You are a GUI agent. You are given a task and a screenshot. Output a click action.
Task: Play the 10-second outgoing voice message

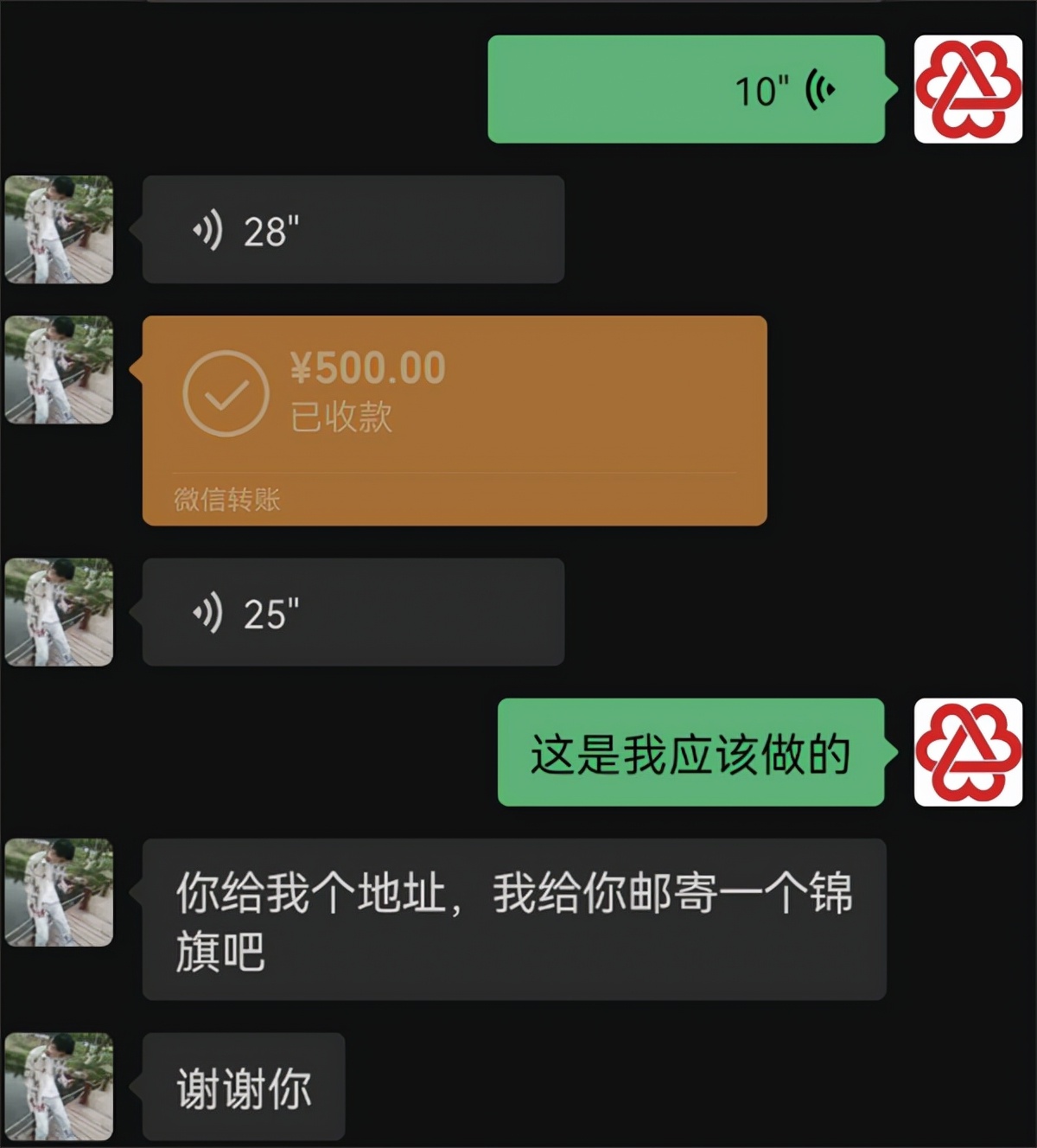tap(687, 89)
